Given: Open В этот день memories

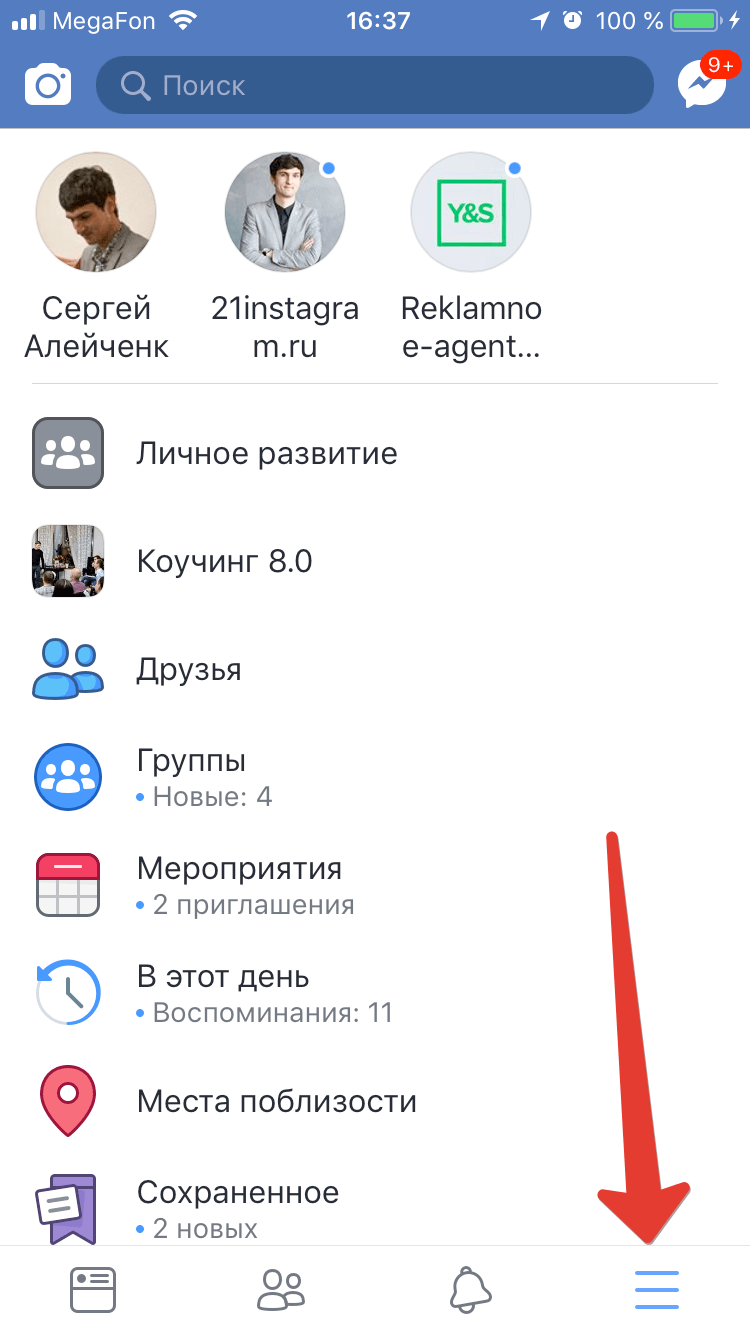Looking at the screenshot, I should [x=222, y=993].
